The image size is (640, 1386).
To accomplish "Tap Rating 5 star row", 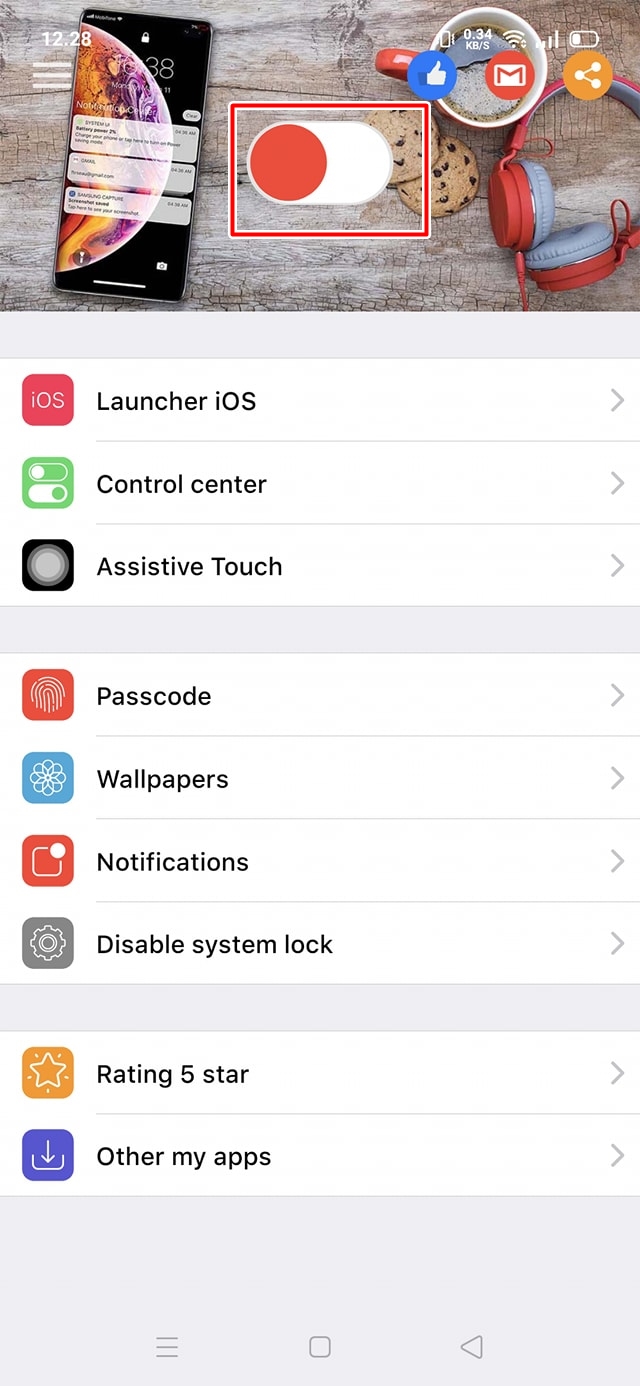I will click(x=320, y=1074).
